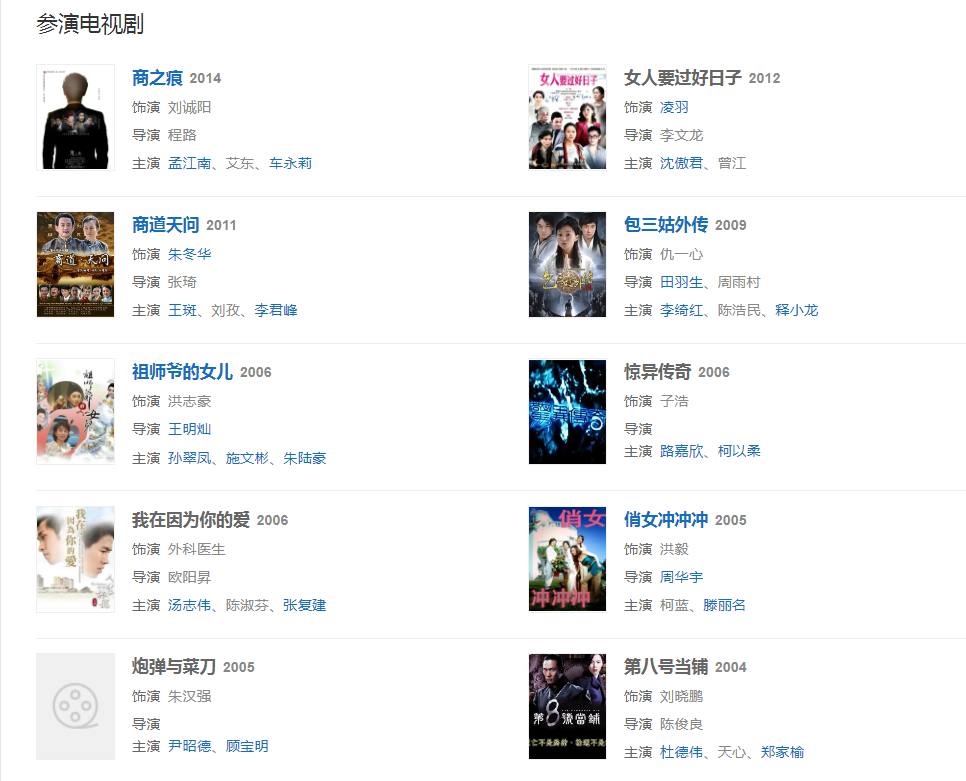Open director 周华宇's page
This screenshot has height=781, width=966.
coord(681,577)
